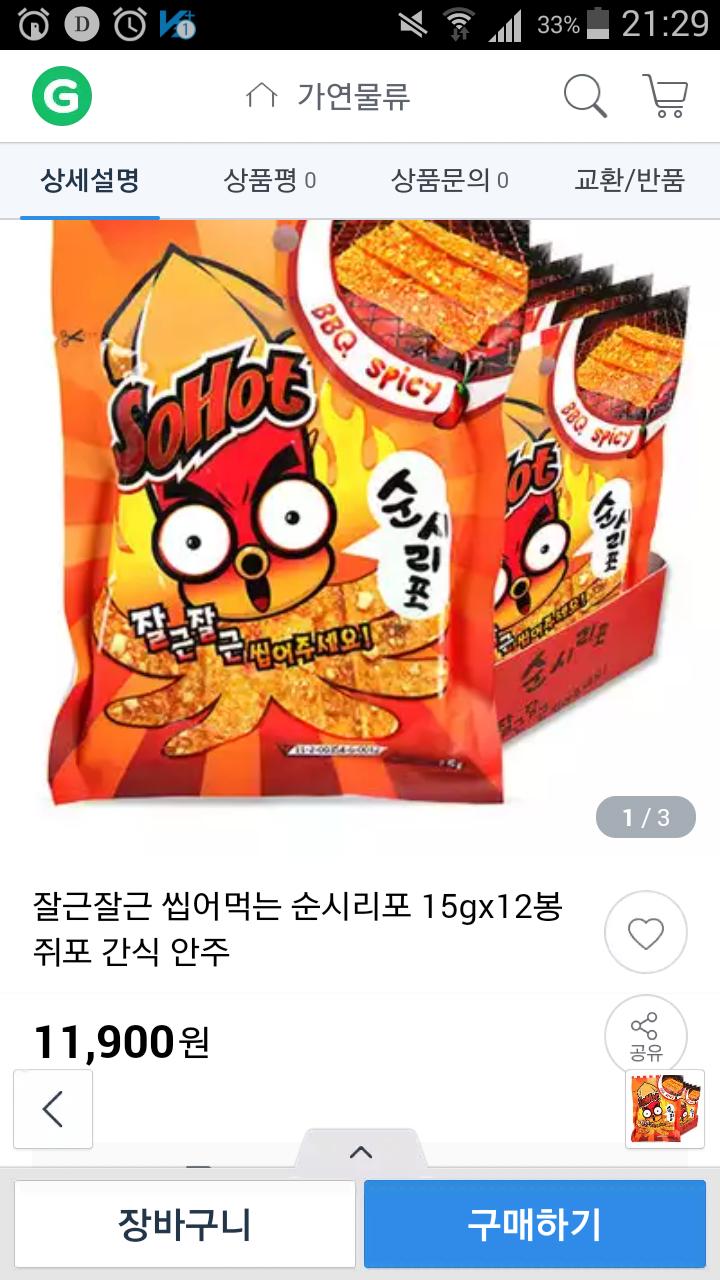Switch to the 상품문의 tab
Viewport: 720px width, 1280px height.
pos(449,181)
